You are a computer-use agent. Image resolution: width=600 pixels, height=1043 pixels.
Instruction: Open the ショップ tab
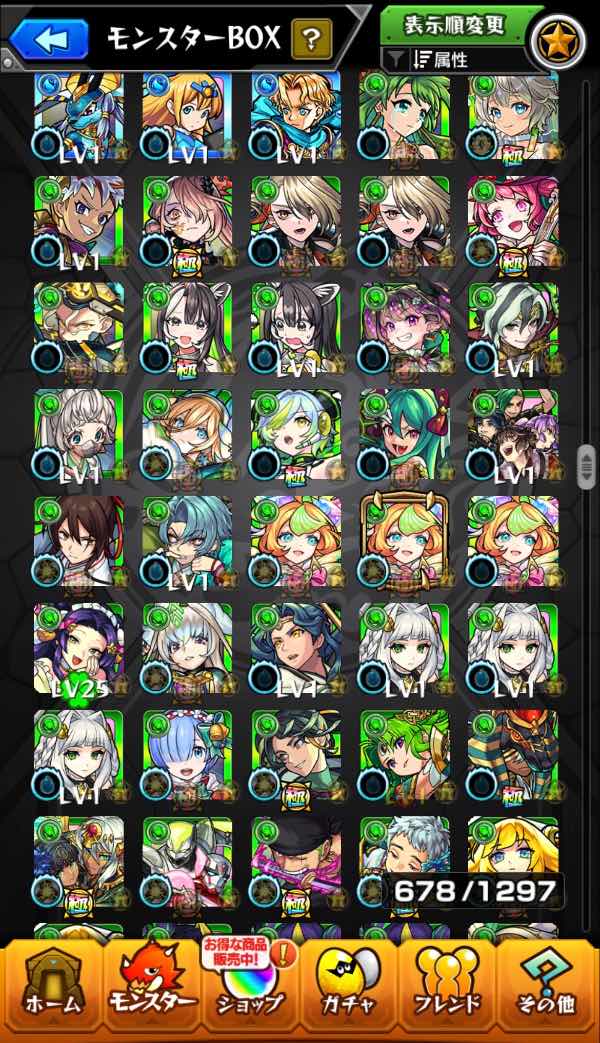pyautogui.click(x=250, y=988)
